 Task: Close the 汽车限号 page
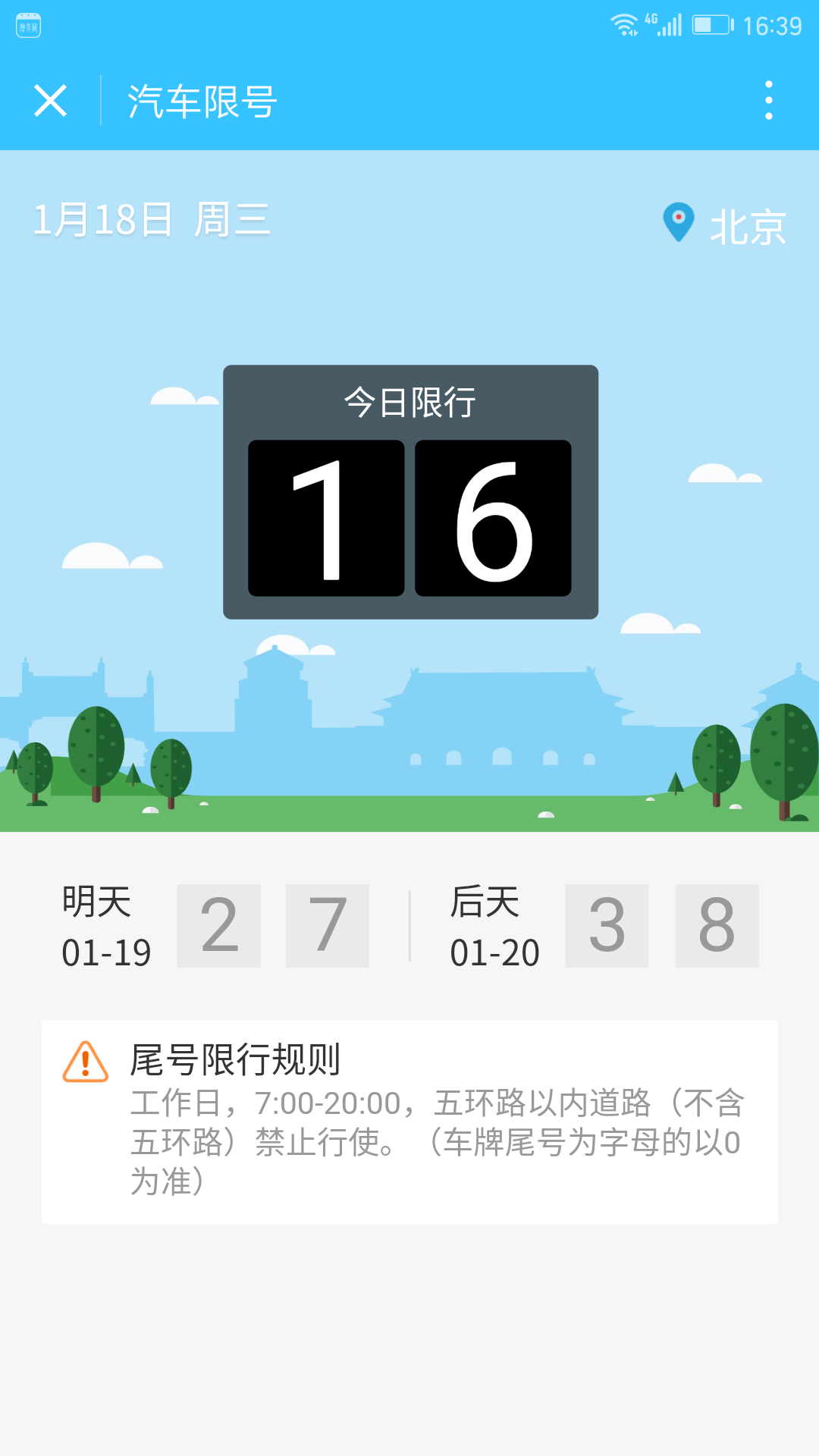pyautogui.click(x=51, y=101)
